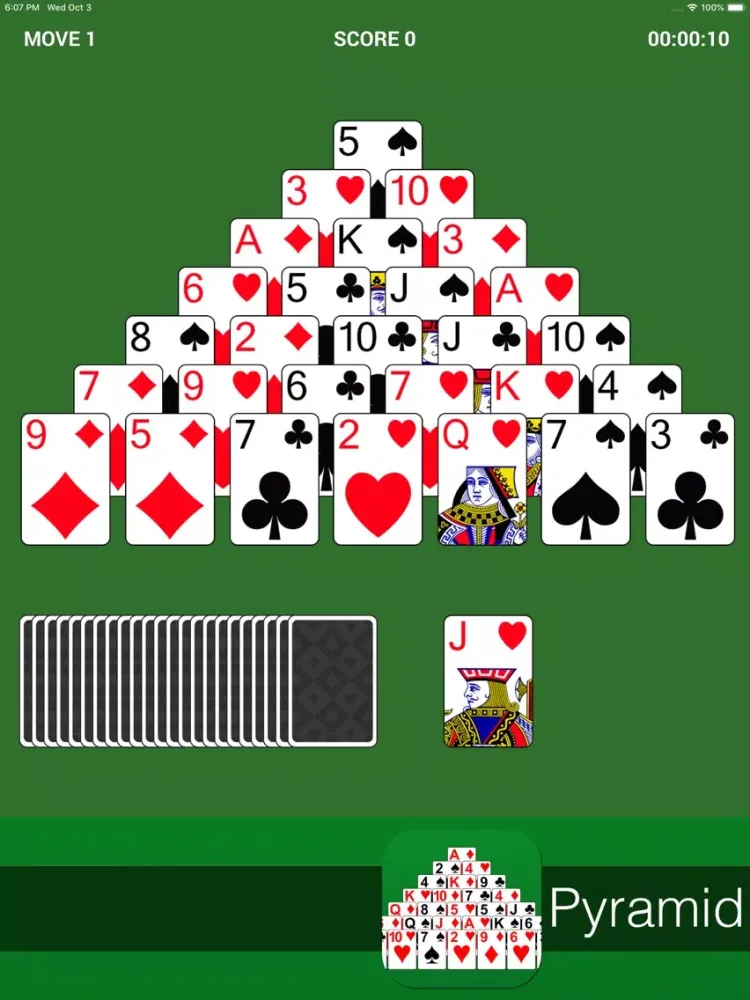Select the jack of hearts waste card

[488, 681]
